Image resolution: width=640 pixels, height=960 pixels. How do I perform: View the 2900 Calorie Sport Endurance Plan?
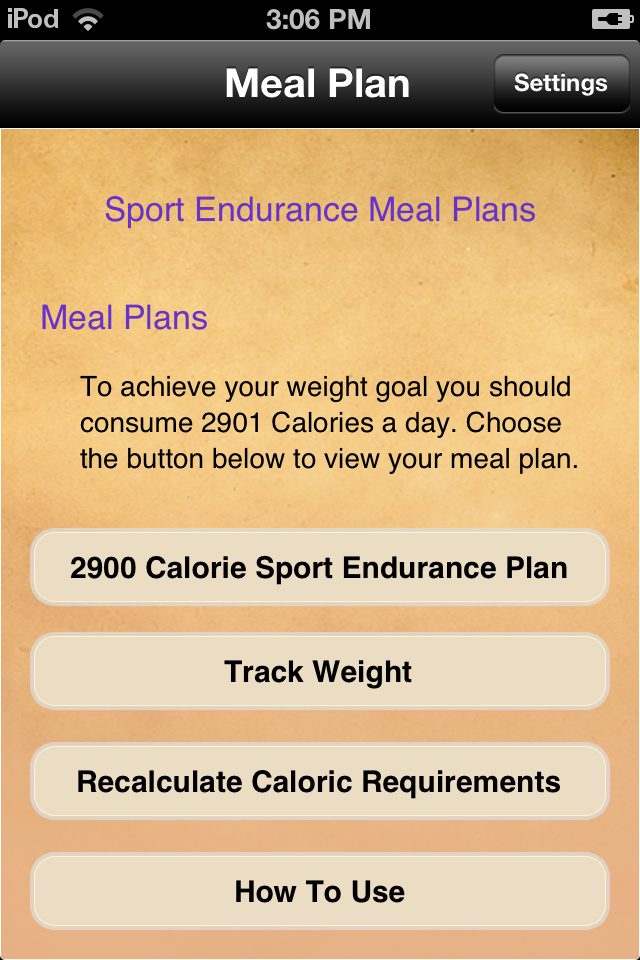pyautogui.click(x=319, y=568)
